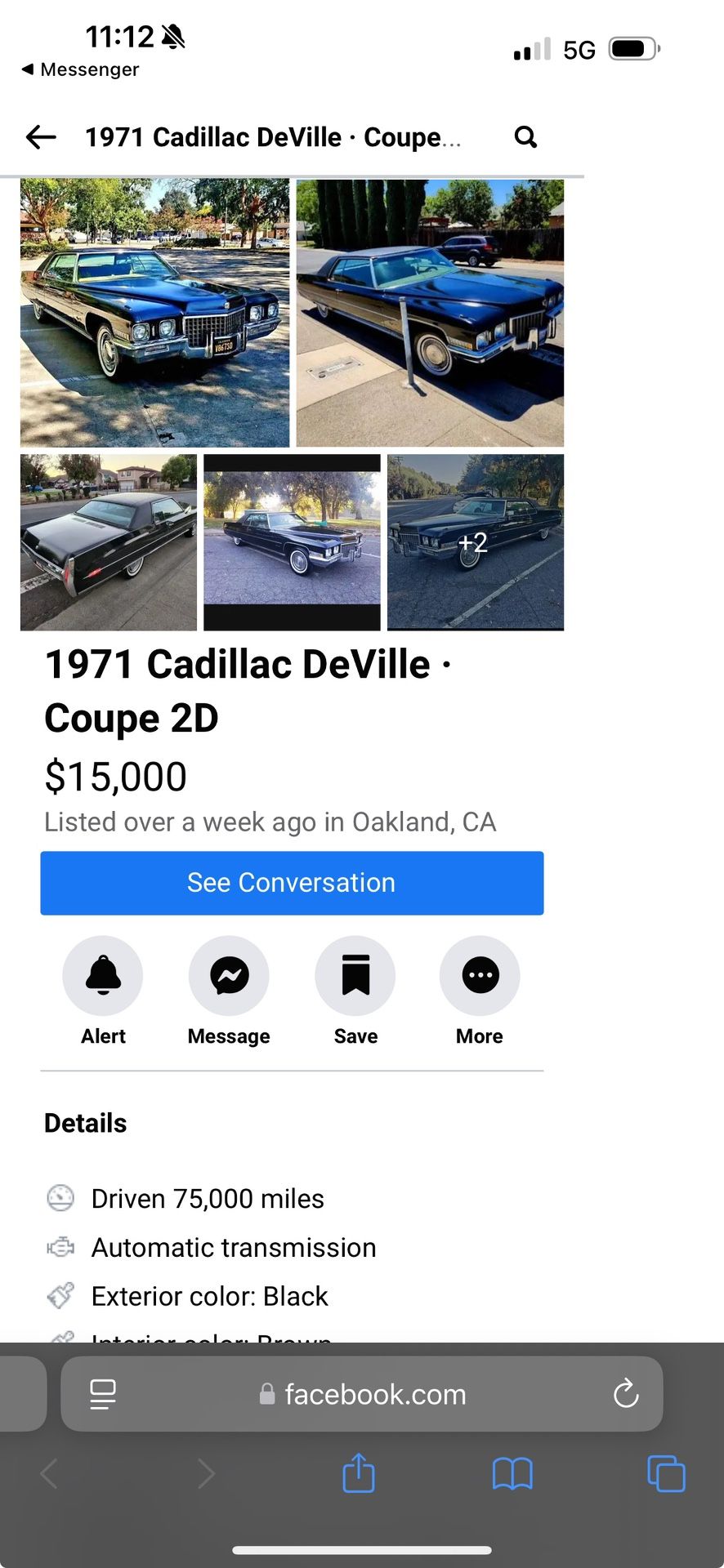Reload the page
Viewport: 724px width, 1568px height.
coord(626,1394)
